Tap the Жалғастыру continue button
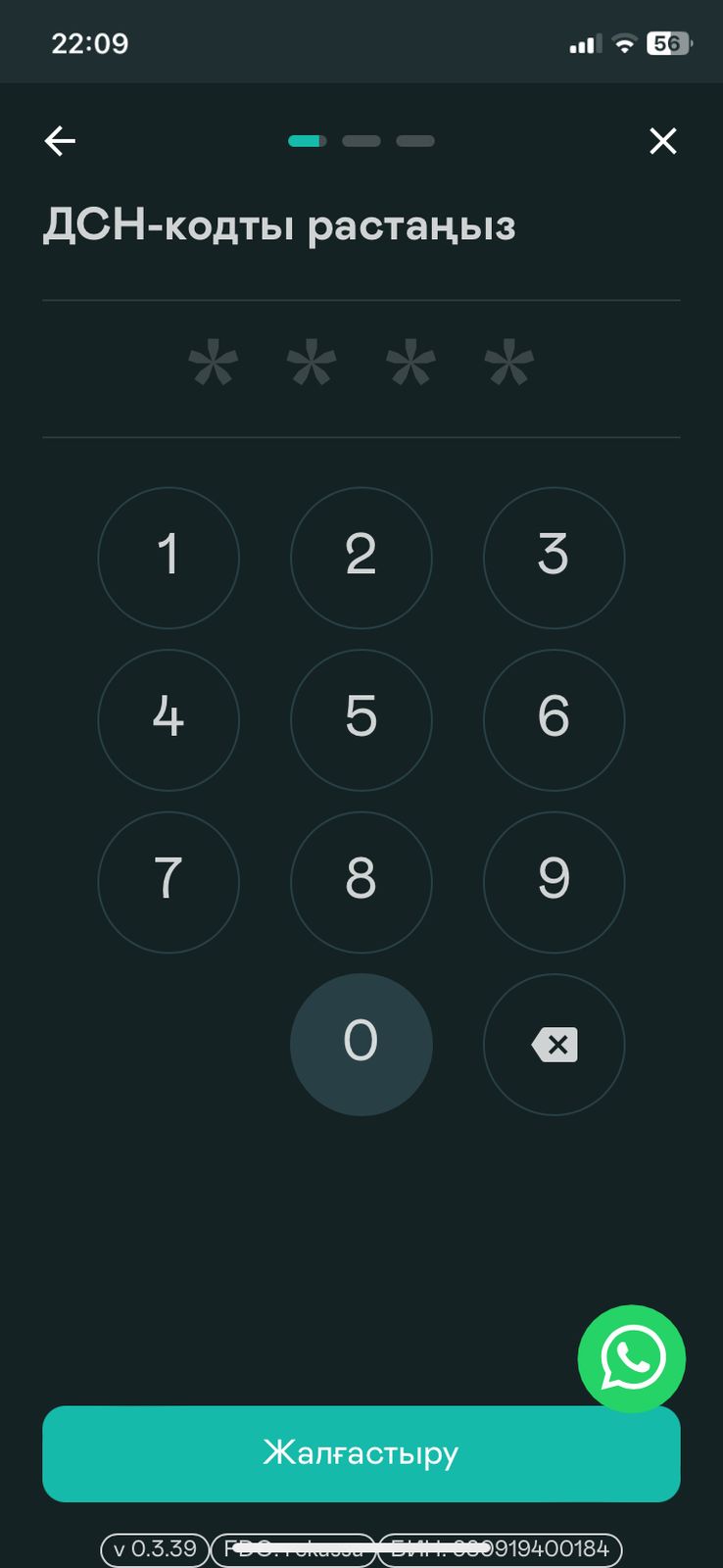Viewport: 723px width, 1568px height. tap(361, 1453)
